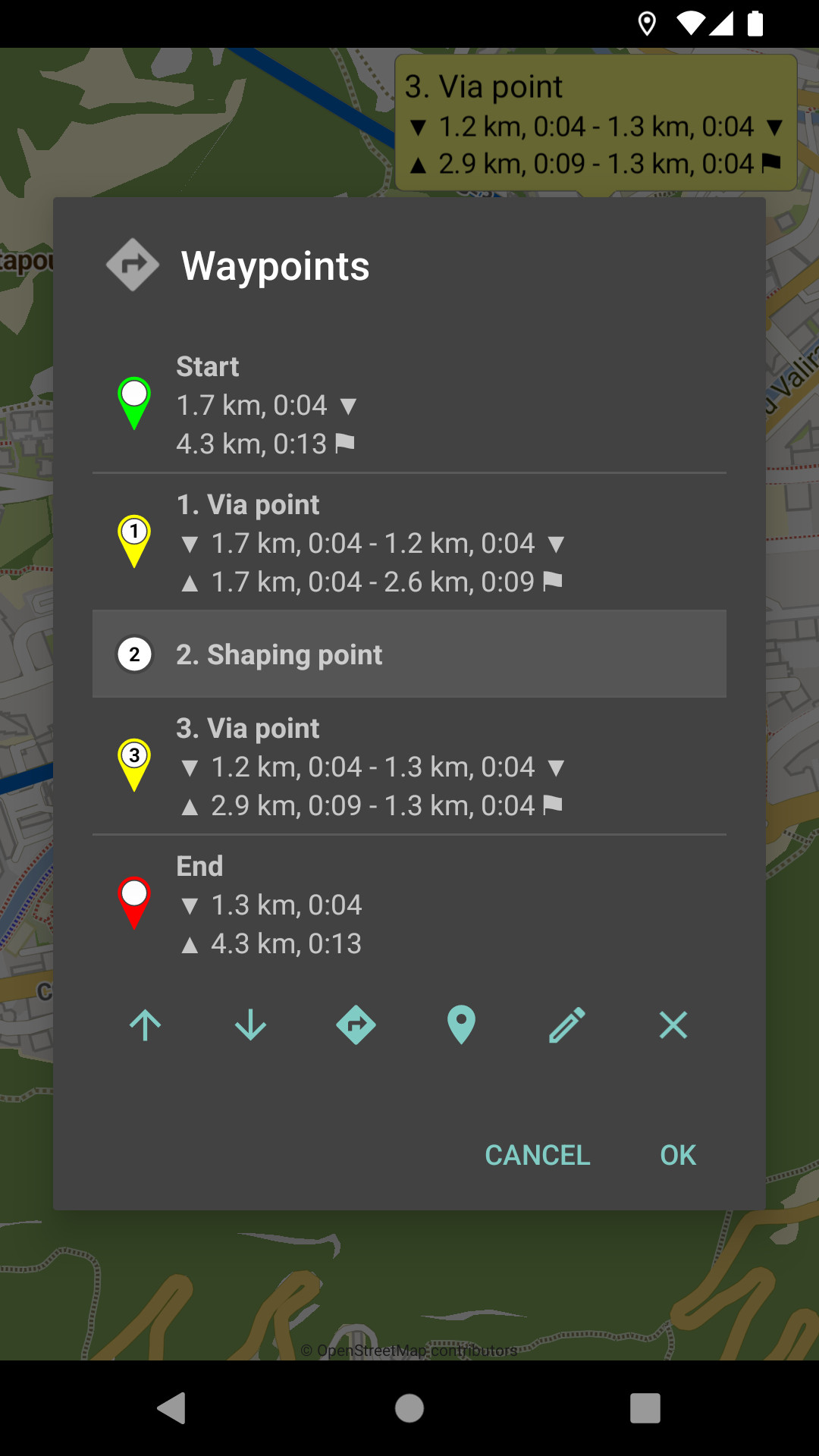Select the Start waypoint entry
Screen dimensions: 819x1456
coord(409,404)
